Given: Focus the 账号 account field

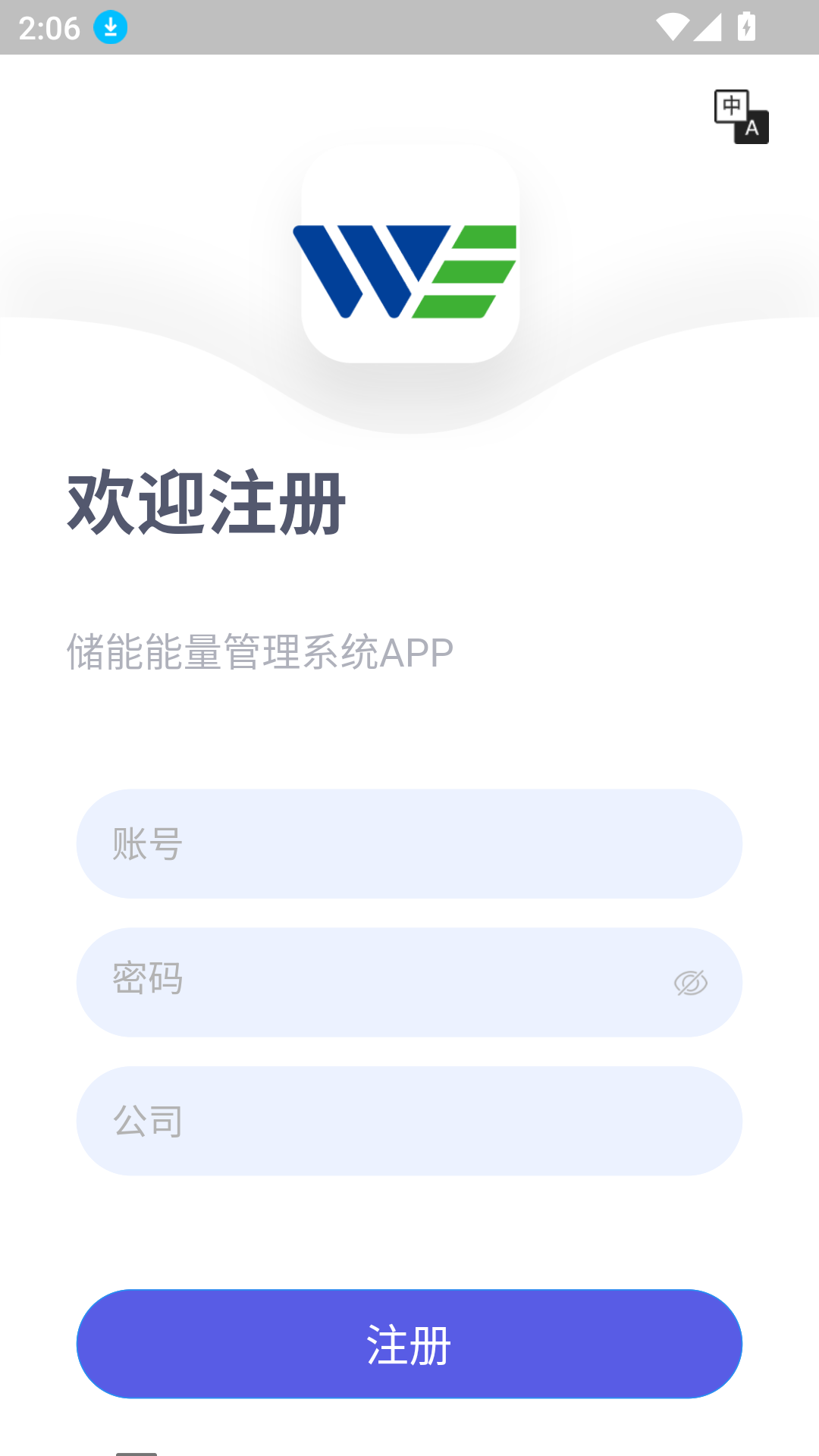Looking at the screenshot, I should (x=409, y=844).
